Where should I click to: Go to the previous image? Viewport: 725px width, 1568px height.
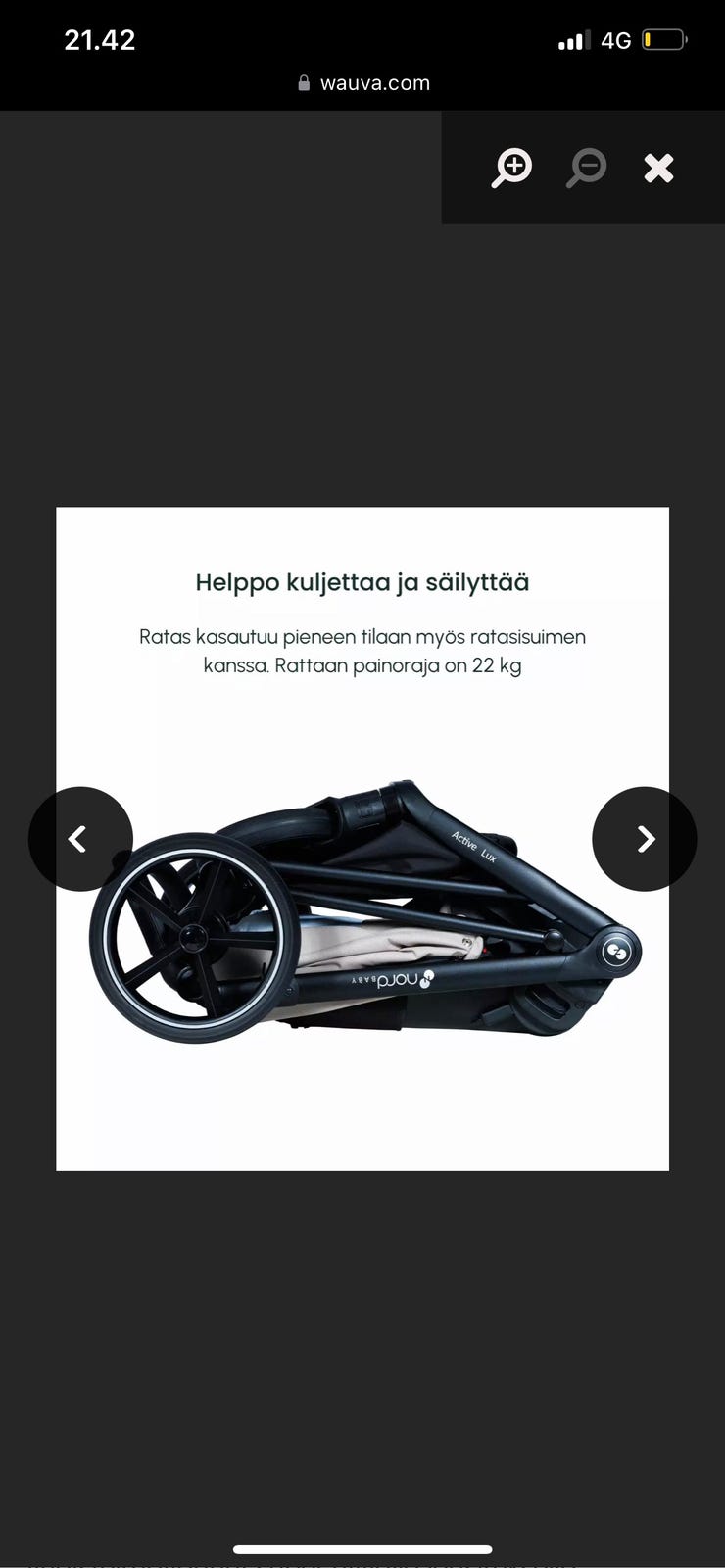pos(79,839)
